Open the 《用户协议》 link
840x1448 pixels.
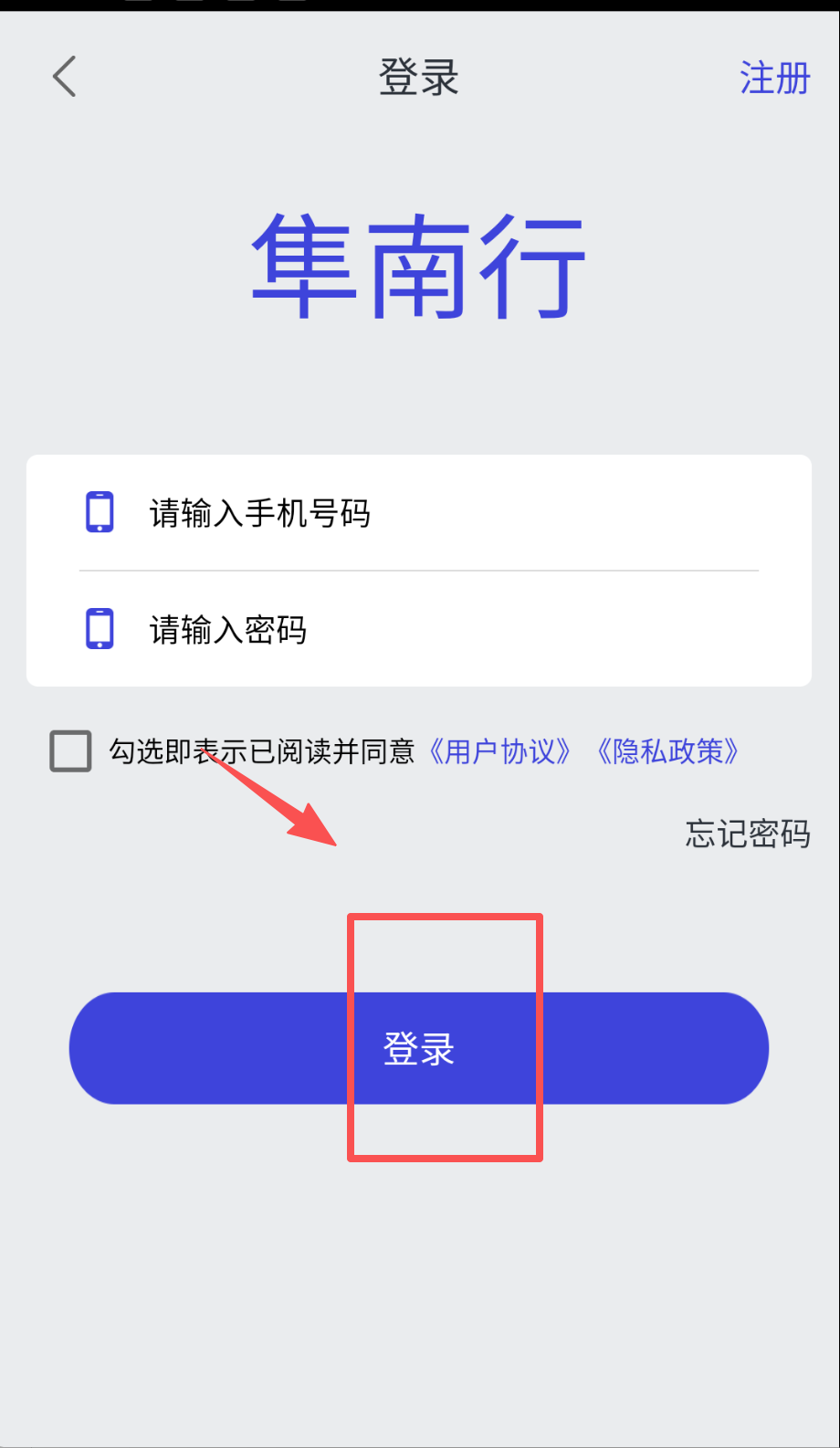click(x=500, y=752)
